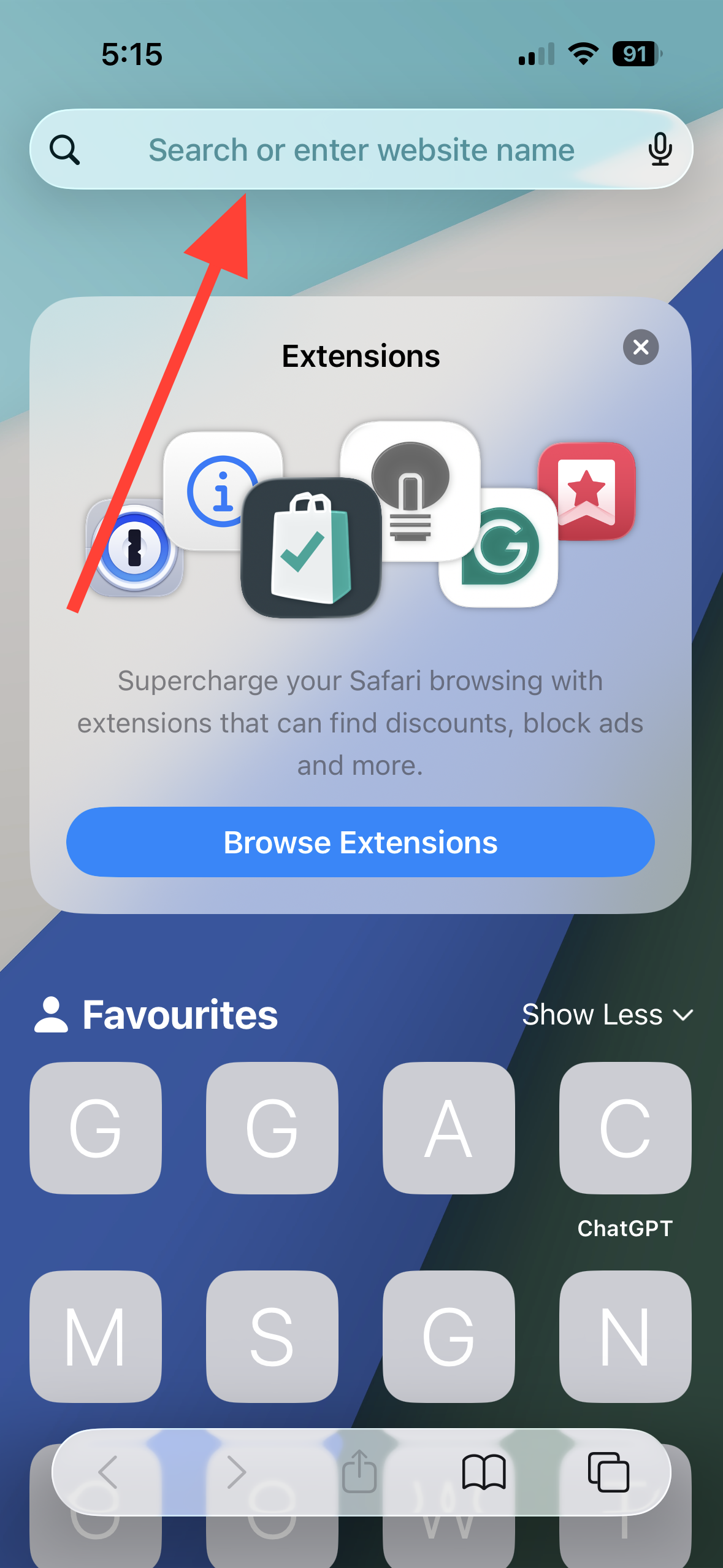Open the favourite tile labelled N

625,1336
